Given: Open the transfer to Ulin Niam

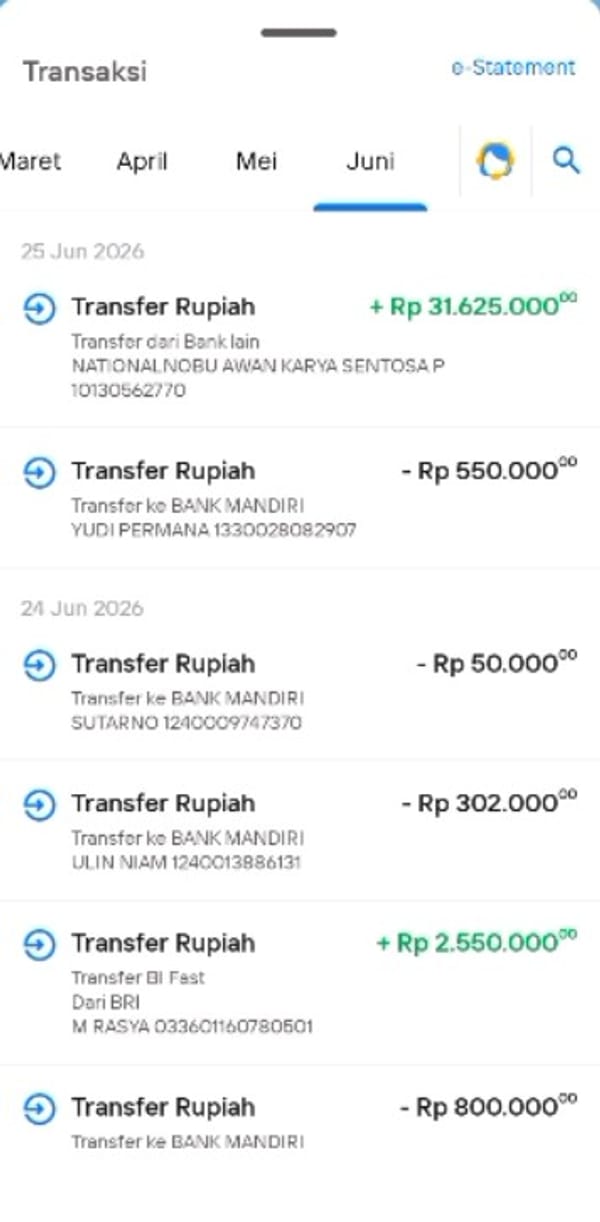Looking at the screenshot, I should tap(300, 831).
